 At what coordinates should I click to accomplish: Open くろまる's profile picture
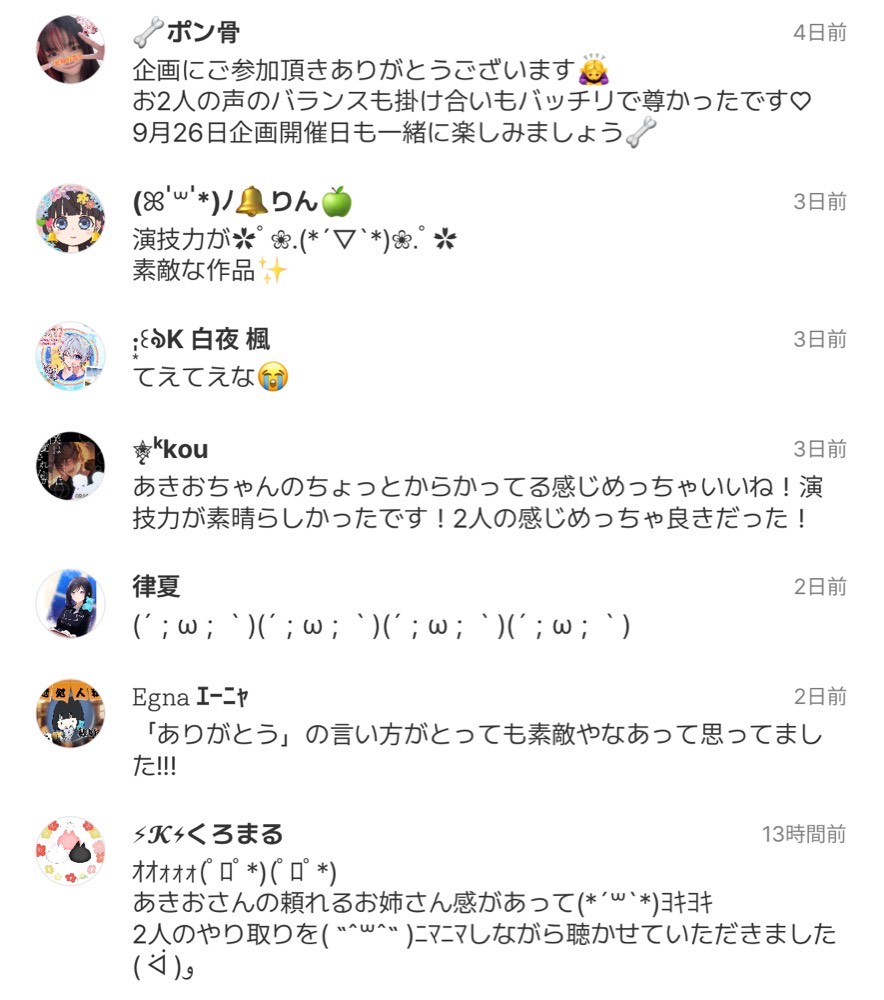[70, 850]
